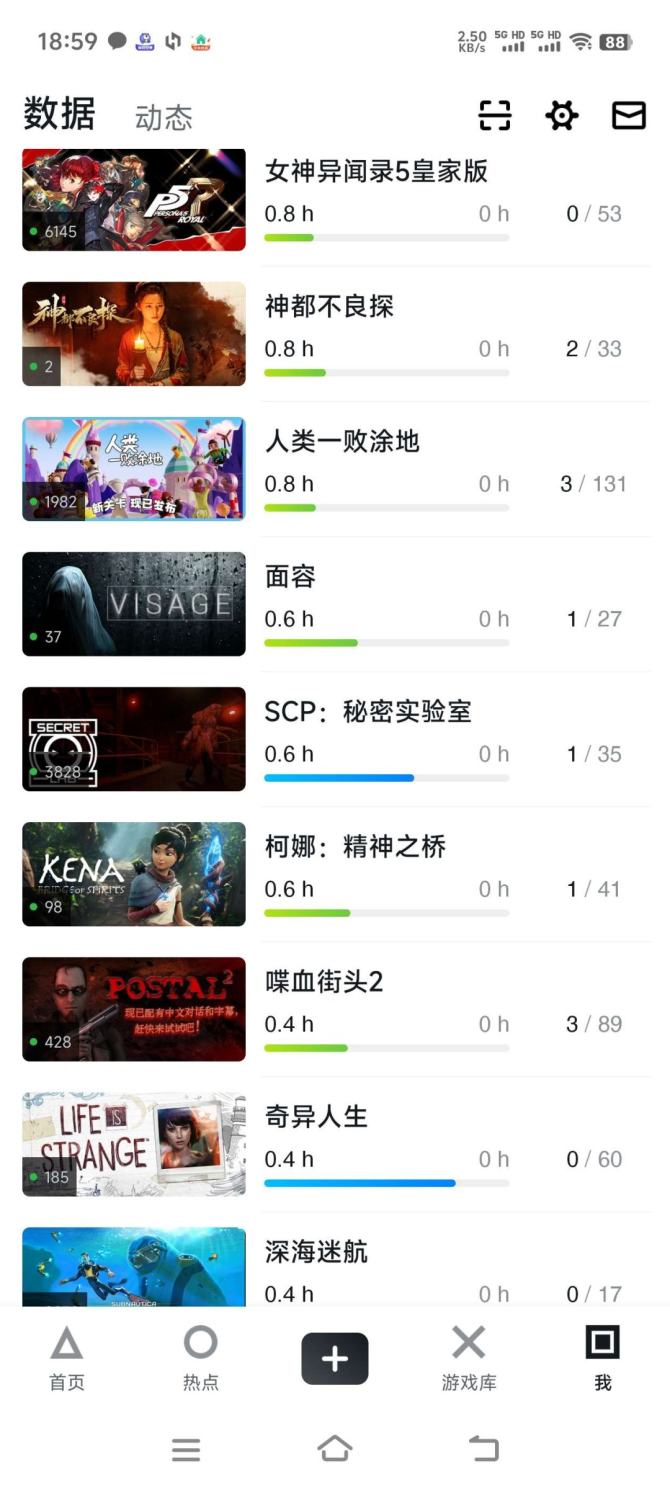Select the 我 profile tab
Image resolution: width=670 pixels, height=1489 pixels.
[602, 1358]
